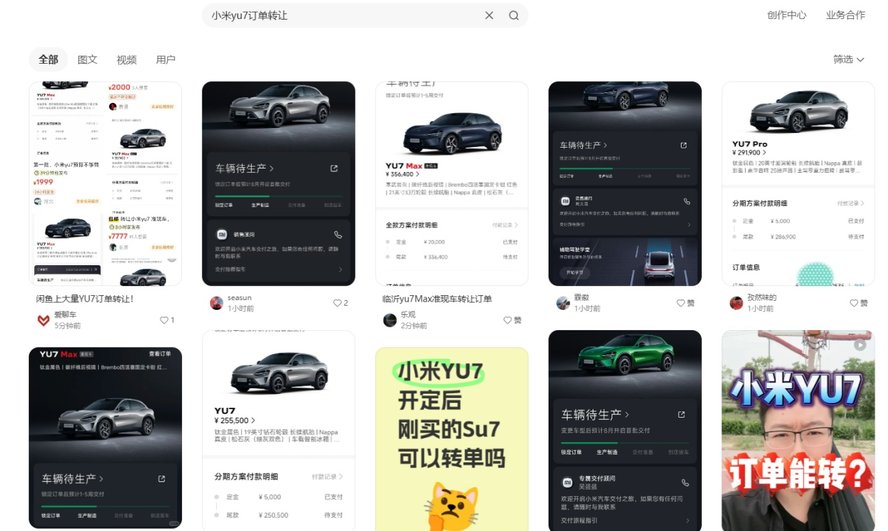The height and width of the screenshot is (531, 888).
Task: Open the 小米YU7订单能转 video post
Action: pos(798,430)
